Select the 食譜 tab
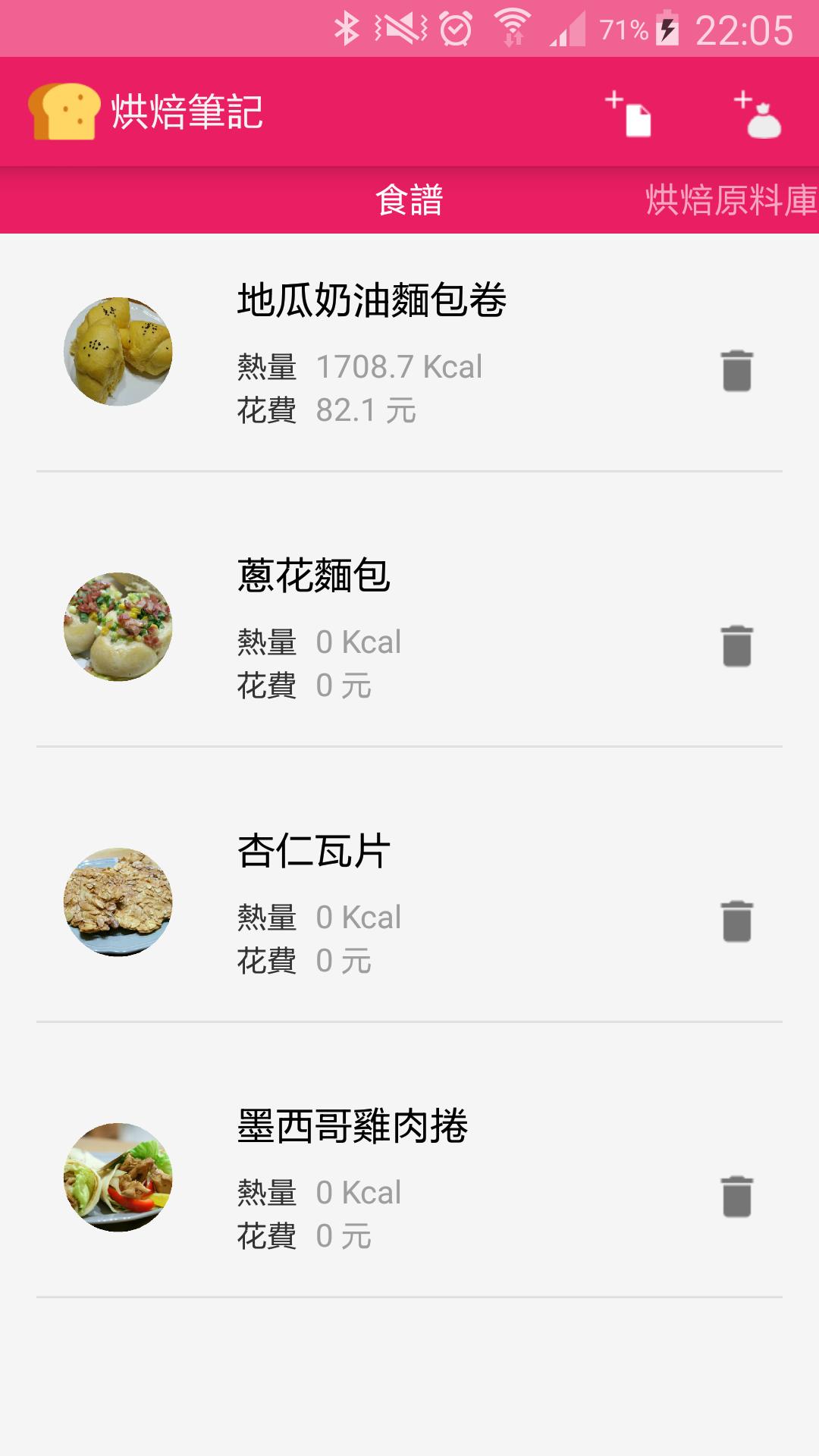 point(409,200)
